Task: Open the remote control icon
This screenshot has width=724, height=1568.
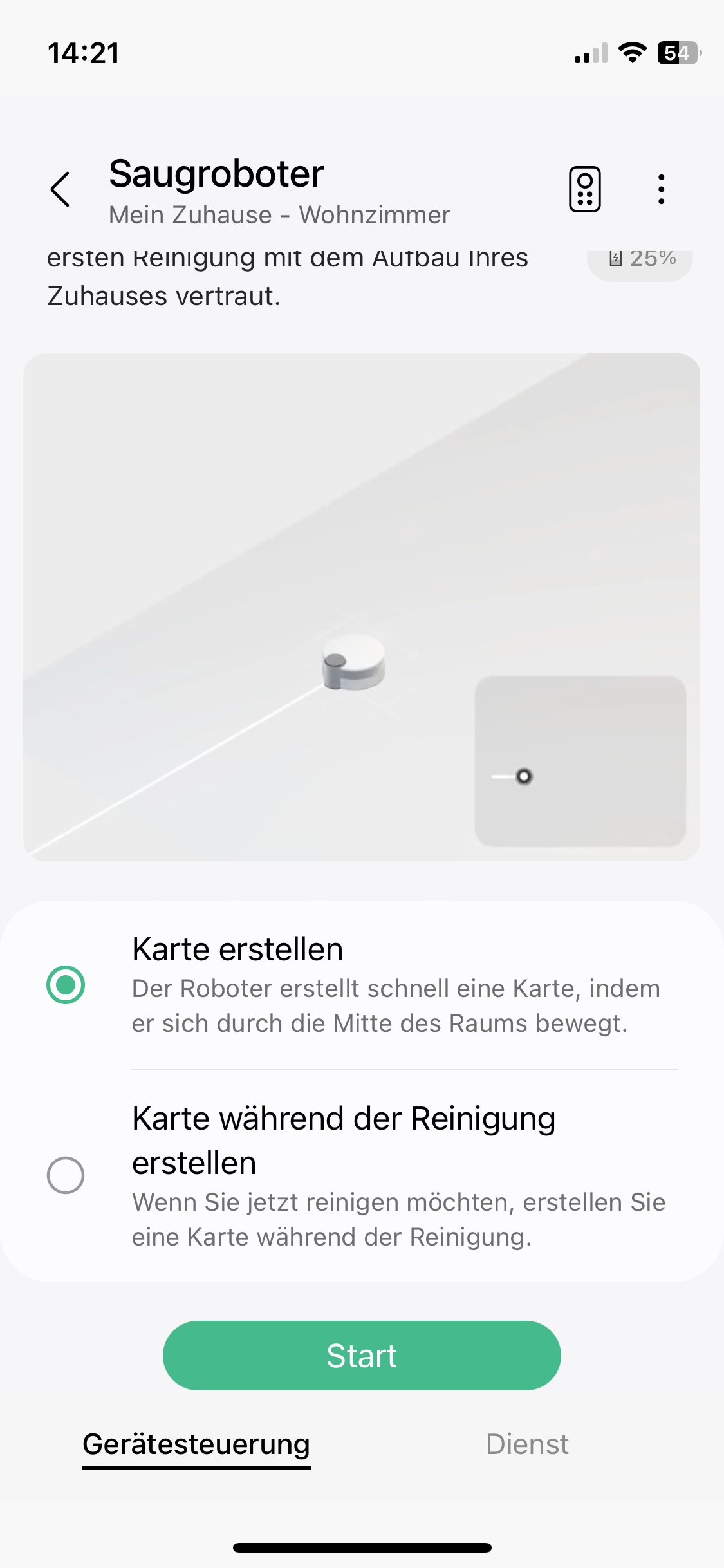Action: 584,189
